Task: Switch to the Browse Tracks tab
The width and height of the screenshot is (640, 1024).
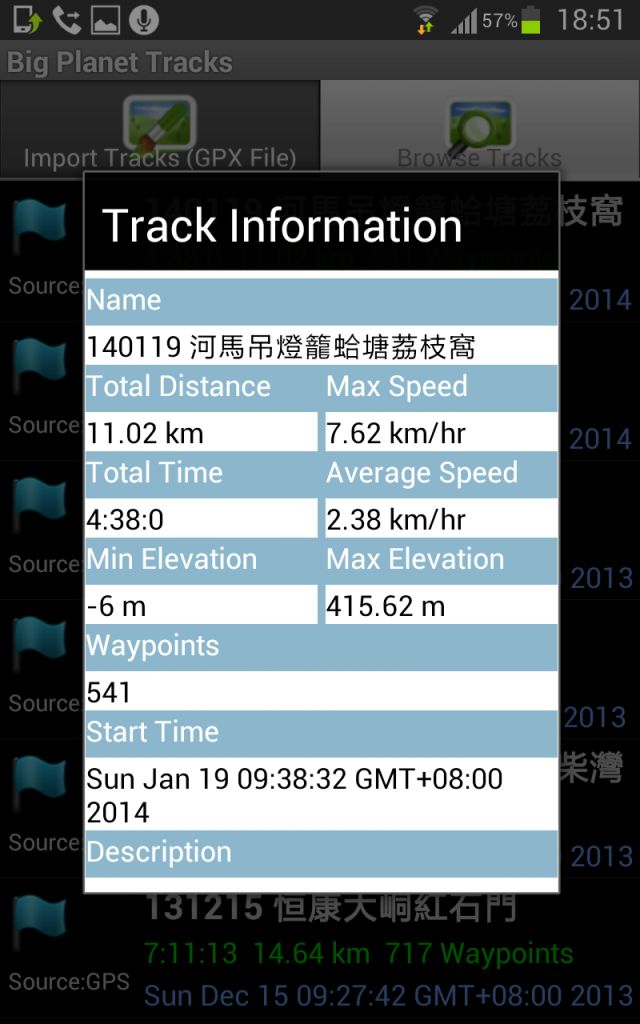Action: pos(480,130)
